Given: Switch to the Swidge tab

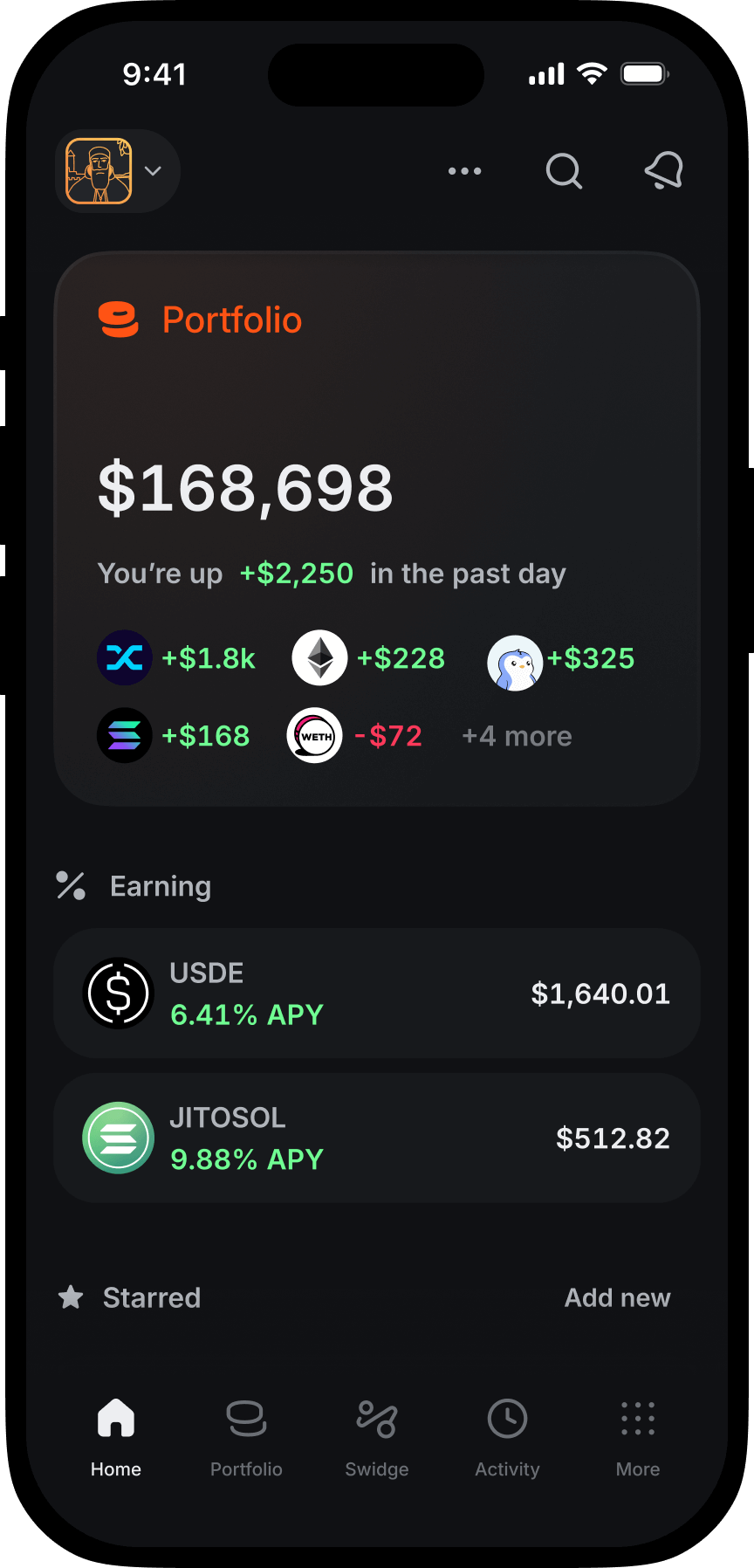Looking at the screenshot, I should [377, 1437].
